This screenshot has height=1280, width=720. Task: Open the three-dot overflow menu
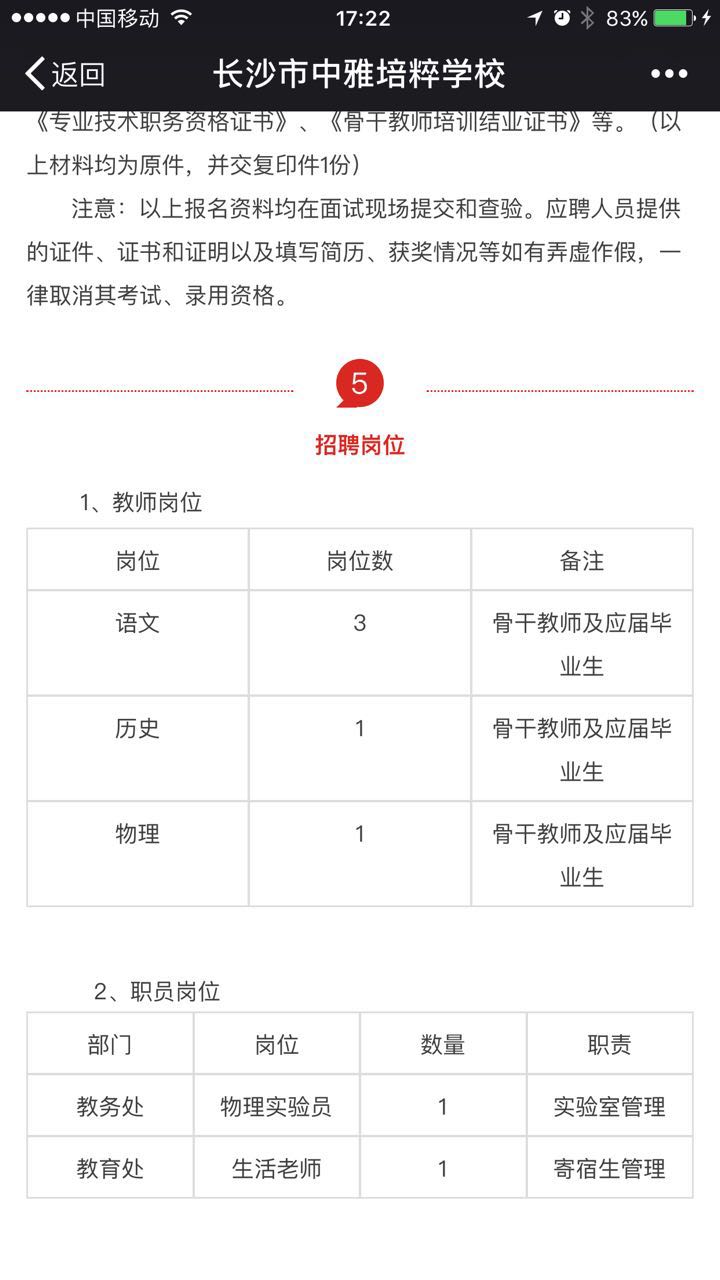click(669, 74)
